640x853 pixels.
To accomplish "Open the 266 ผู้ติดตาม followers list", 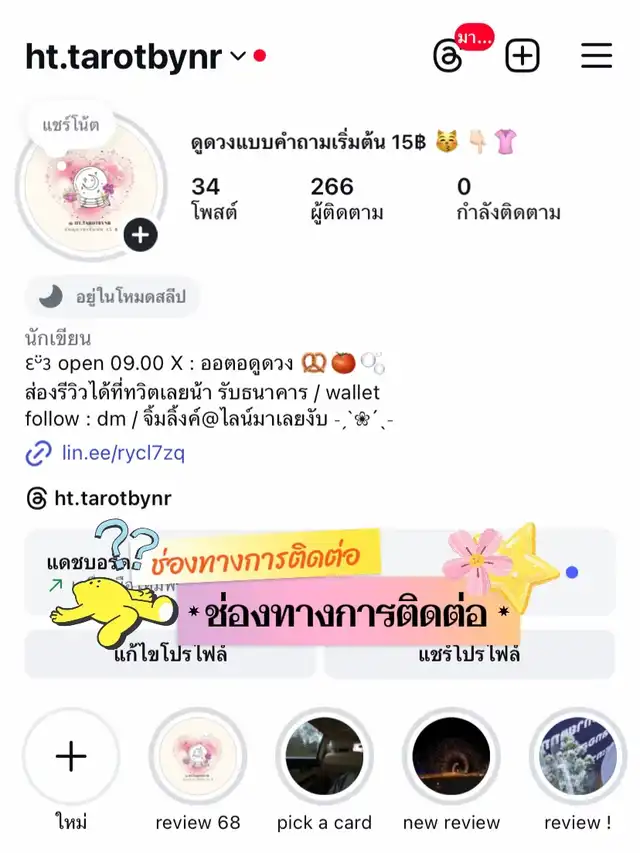I will (346, 199).
